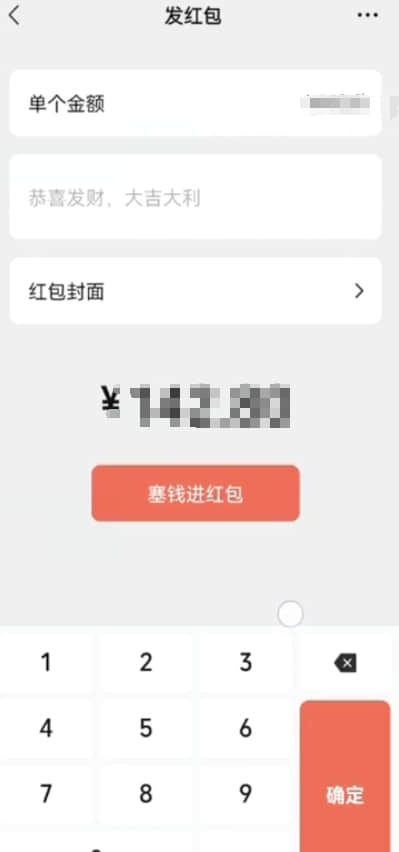The image size is (399, 852).
Task: Enter digit 8 on the keypad
Action: (146, 794)
